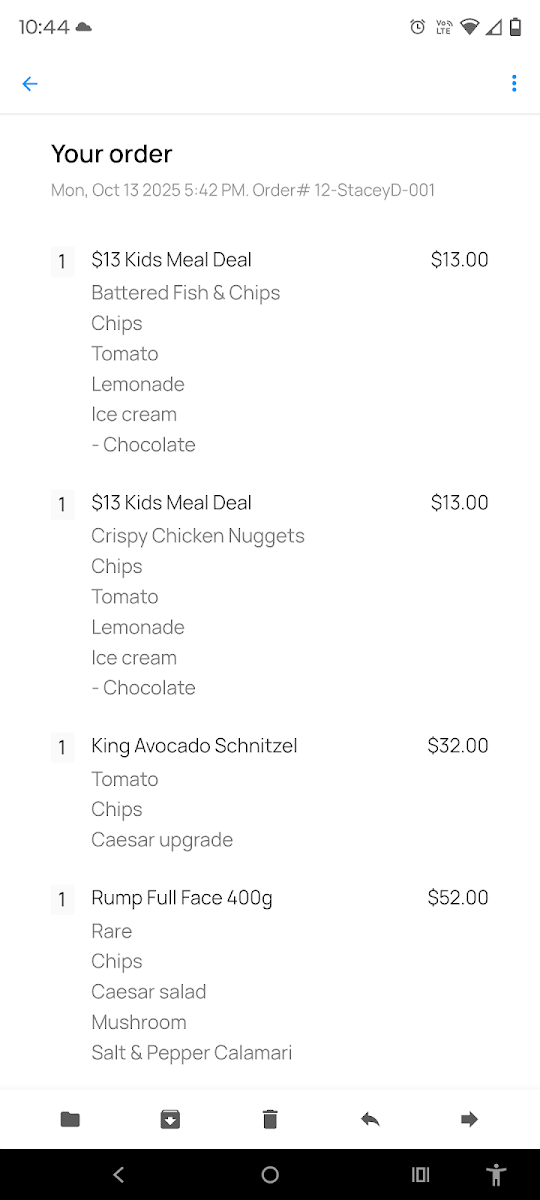This screenshot has width=540, height=1200.
Task: Forward this email with the right arrow
Action: pos(470,1119)
